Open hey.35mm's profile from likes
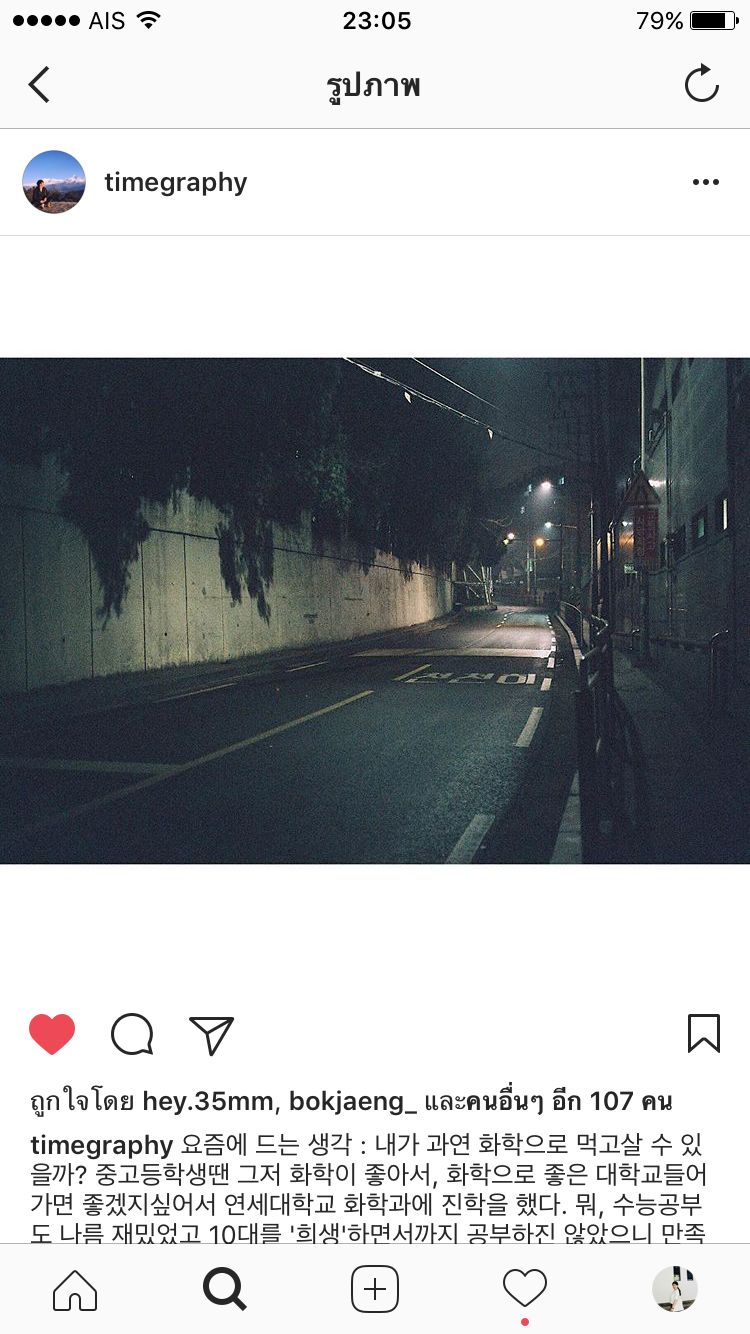The width and height of the screenshot is (750, 1334). click(x=207, y=1101)
